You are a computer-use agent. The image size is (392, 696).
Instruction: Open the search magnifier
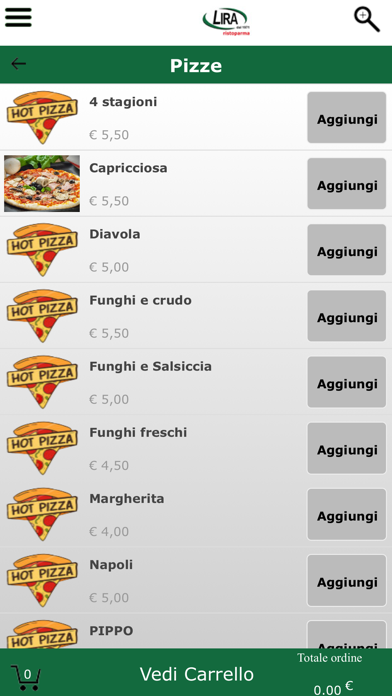pyautogui.click(x=367, y=20)
